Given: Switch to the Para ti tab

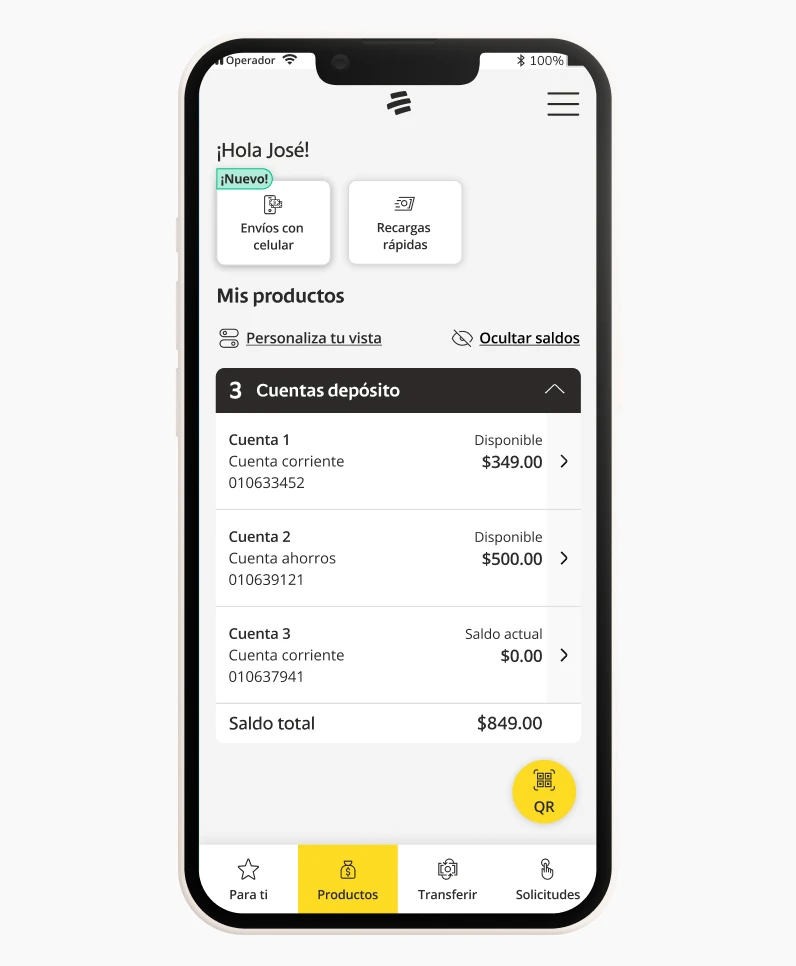Looking at the screenshot, I should pyautogui.click(x=248, y=879).
